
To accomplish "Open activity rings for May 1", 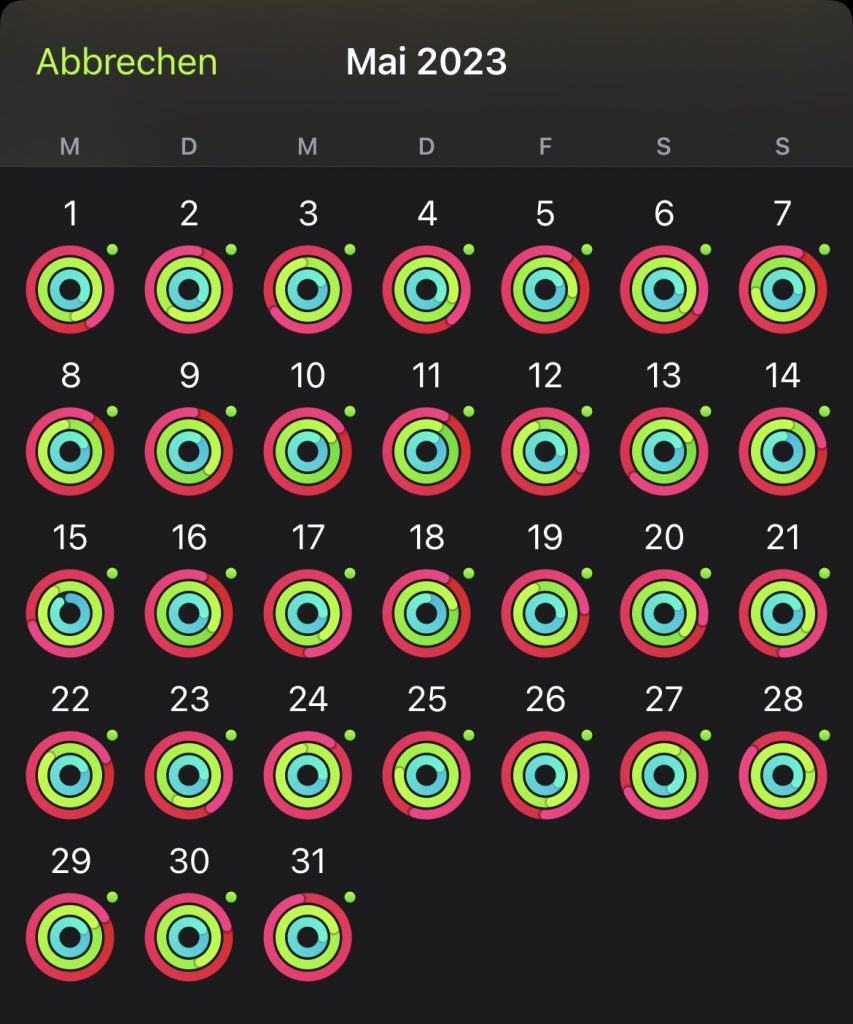I will pyautogui.click(x=70, y=289).
